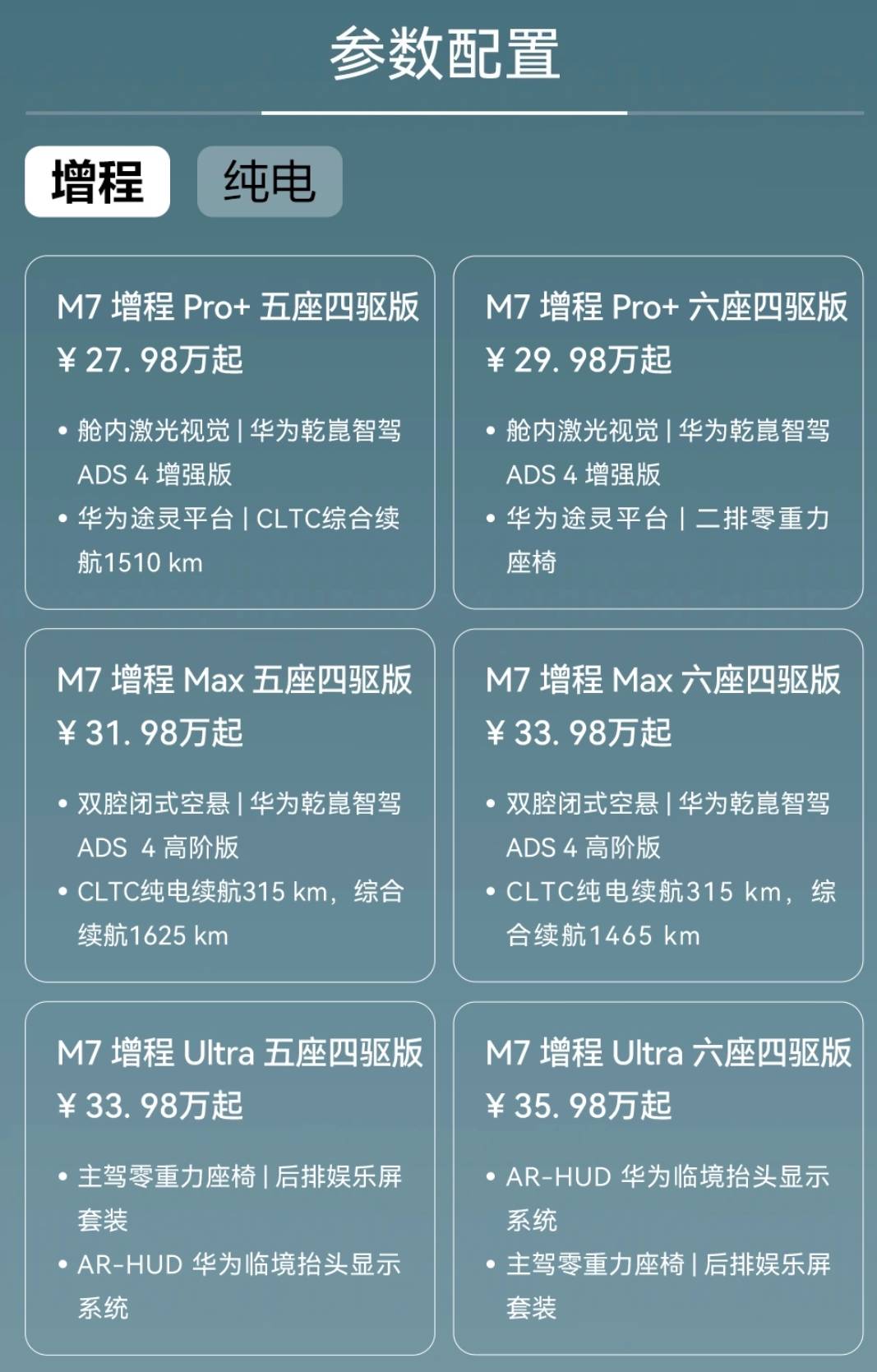The width and height of the screenshot is (877, 1372).
Task: Switch to the 纯电 tab
Action: (271, 183)
